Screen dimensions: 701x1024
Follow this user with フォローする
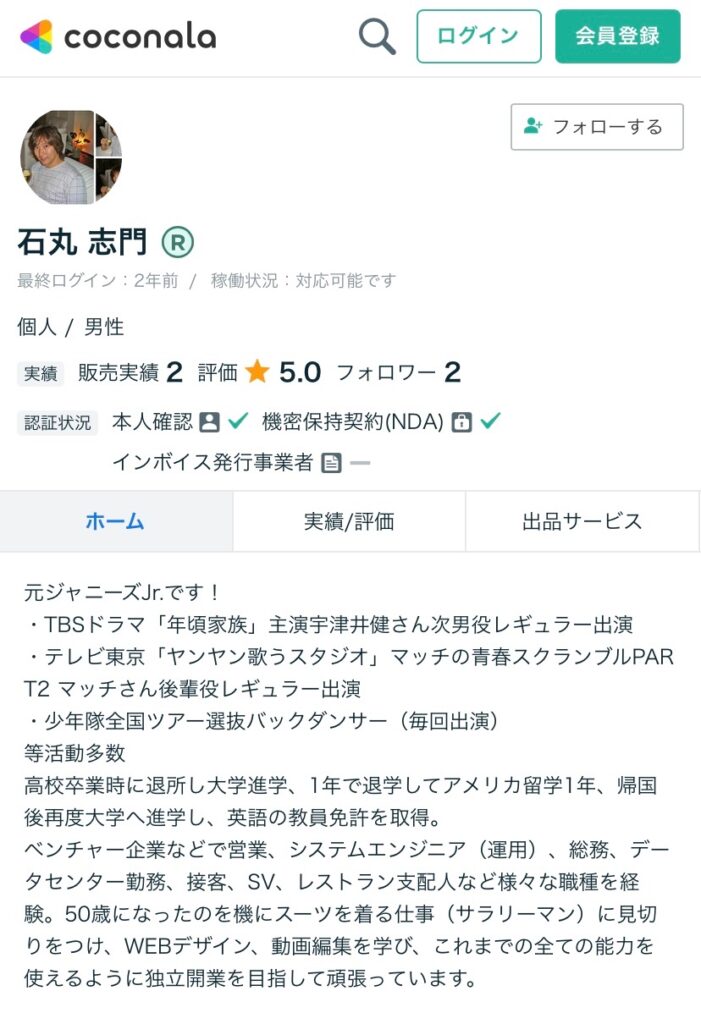pyautogui.click(x=596, y=127)
